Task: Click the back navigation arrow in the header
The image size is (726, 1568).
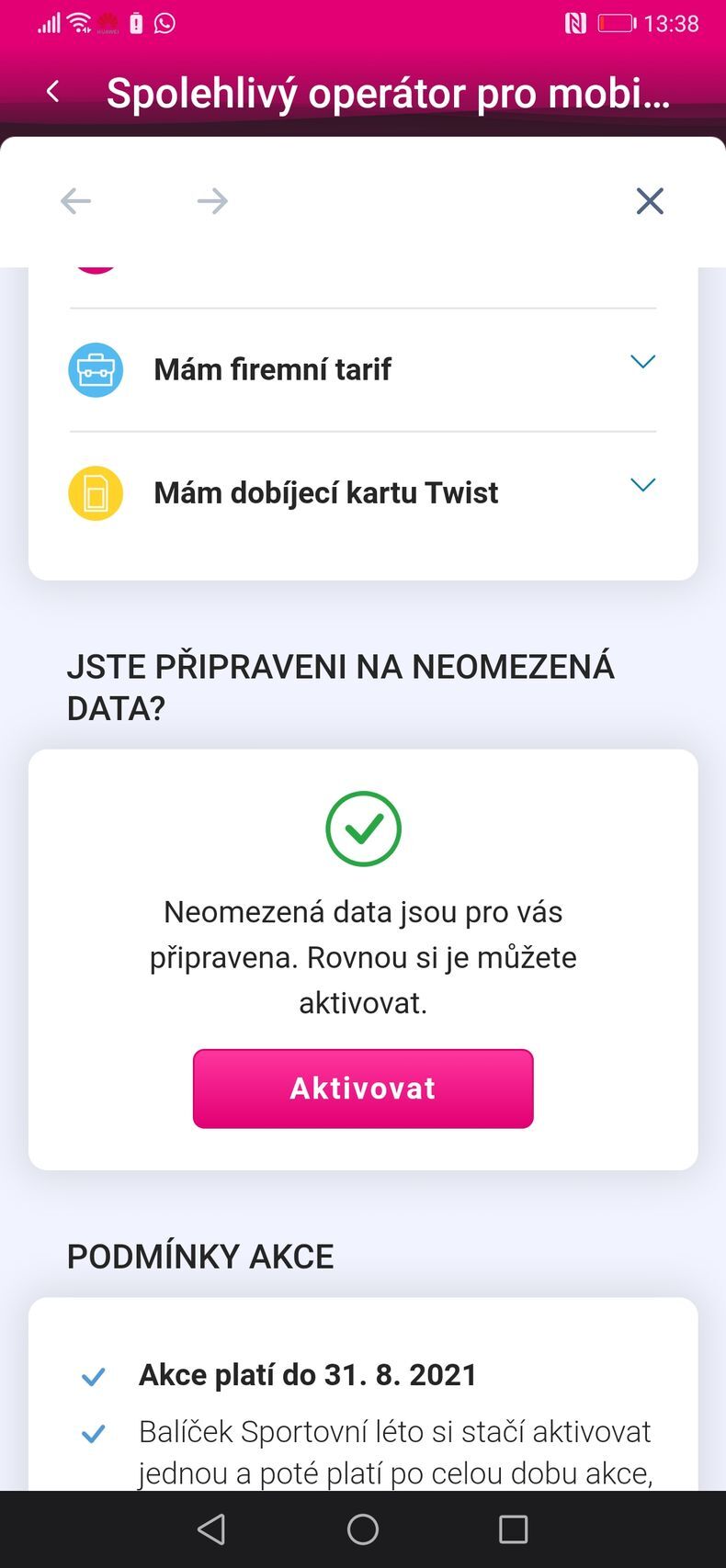Action: tap(52, 91)
